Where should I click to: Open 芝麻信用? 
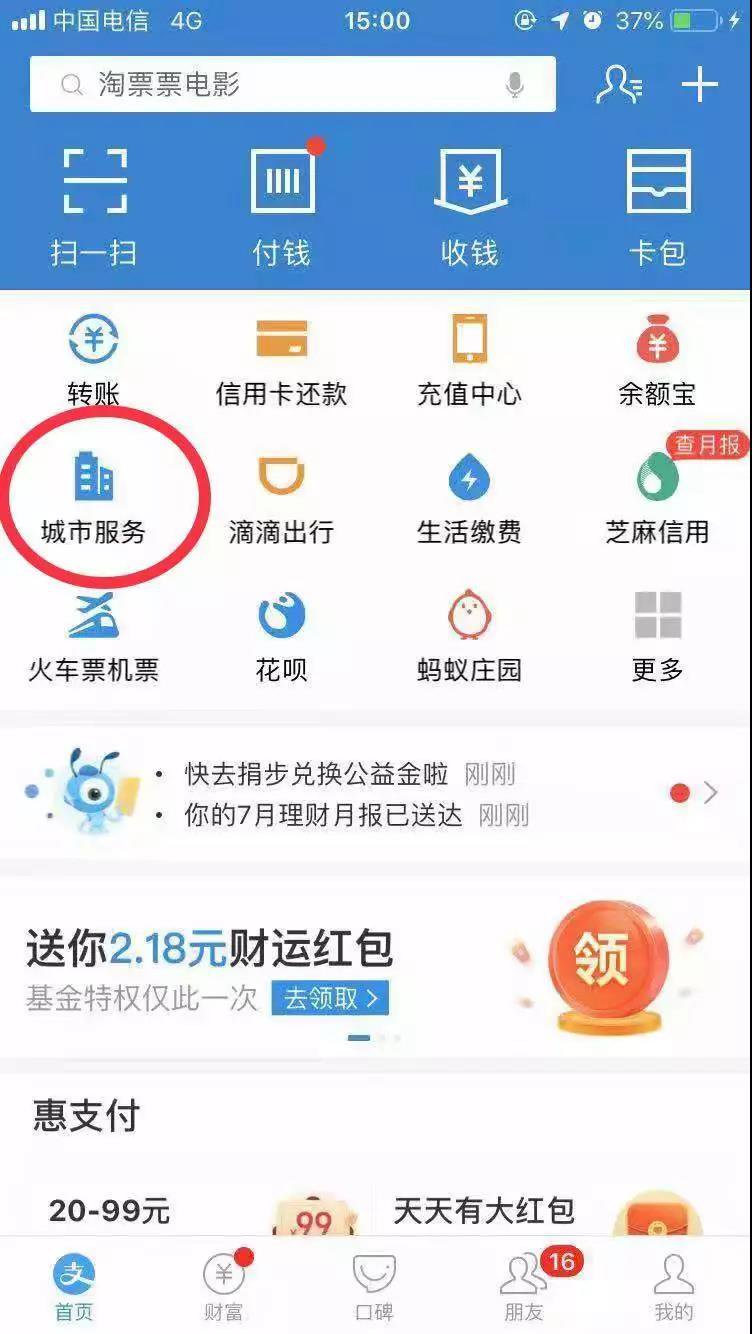(658, 498)
